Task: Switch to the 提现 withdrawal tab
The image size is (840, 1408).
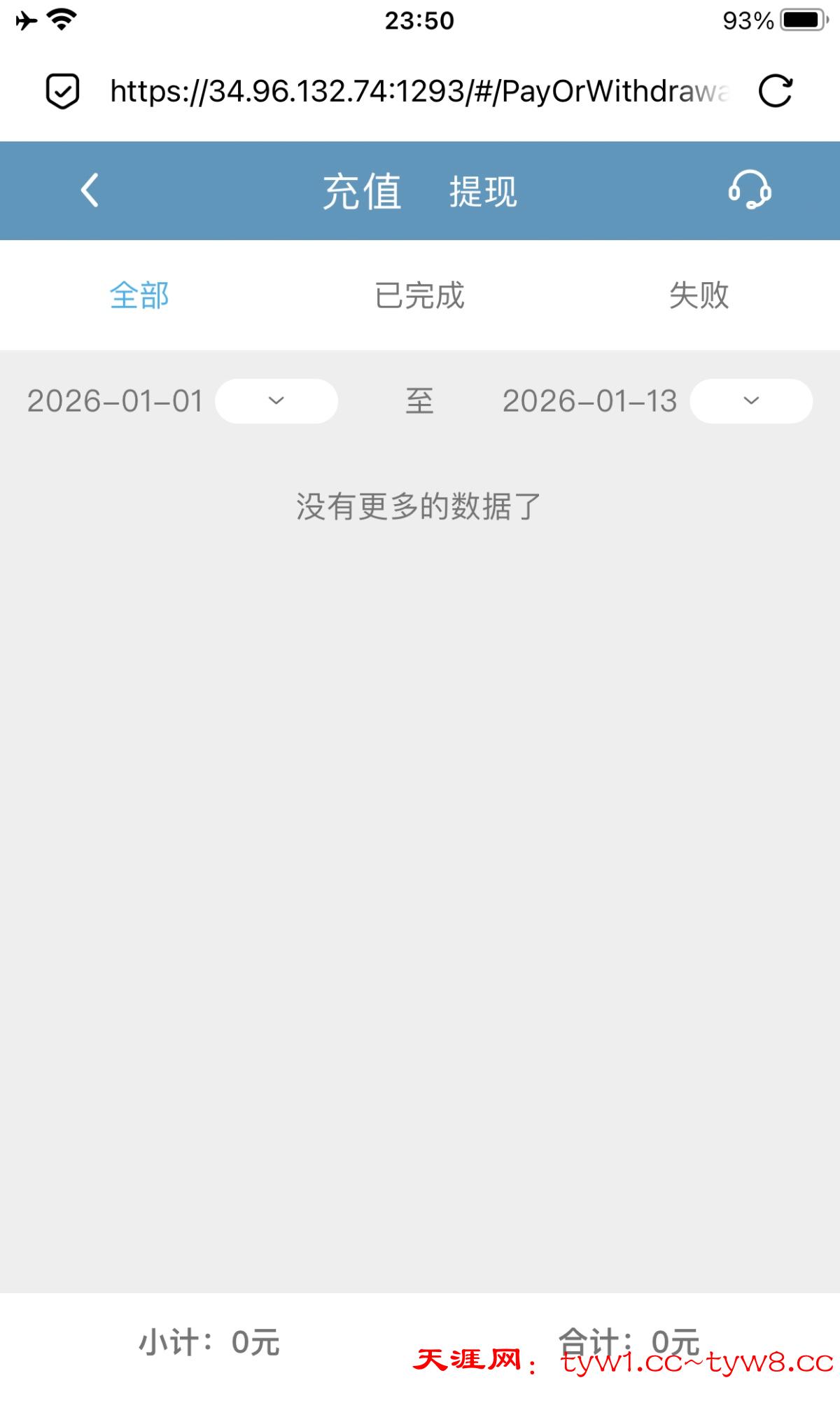Action: pyautogui.click(x=483, y=191)
